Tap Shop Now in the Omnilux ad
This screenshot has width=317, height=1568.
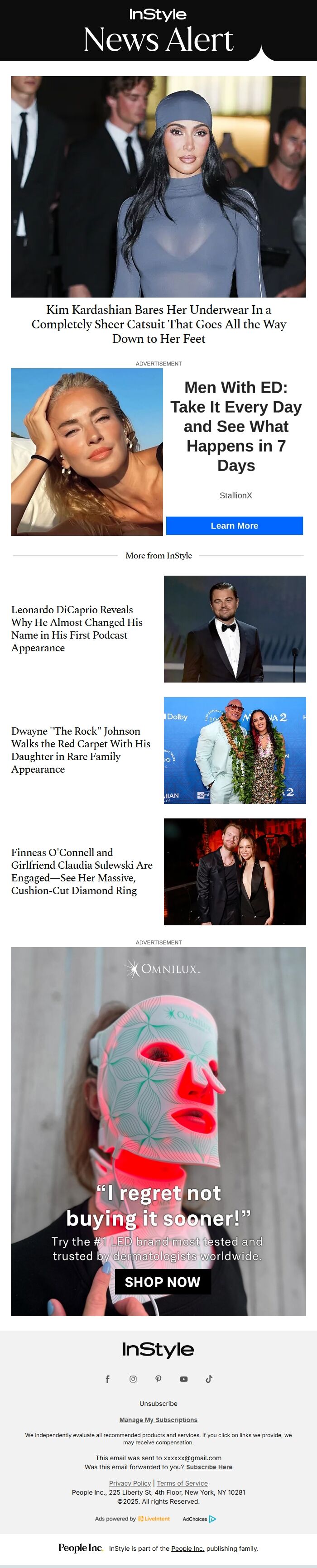[x=163, y=1281]
